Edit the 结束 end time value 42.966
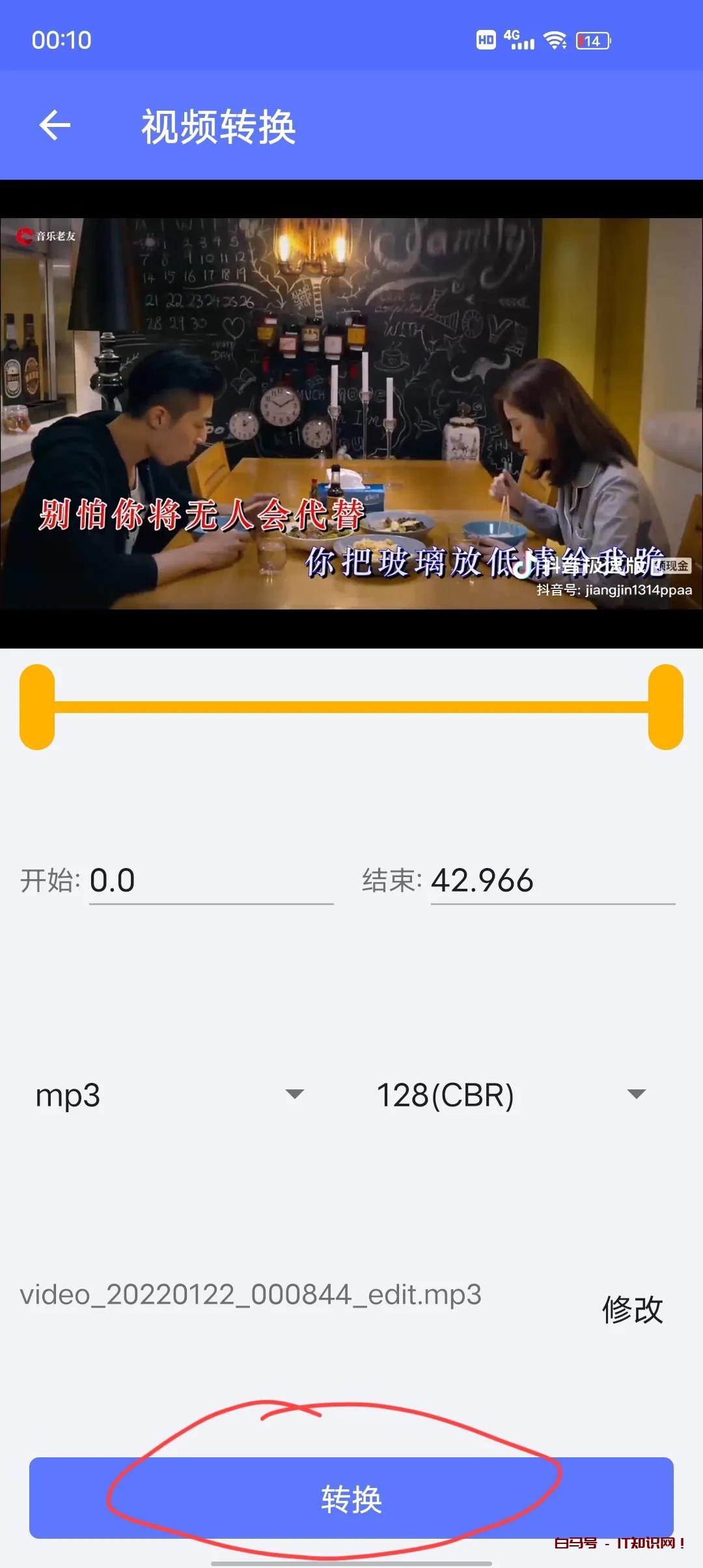The image size is (703, 1568). (550, 882)
